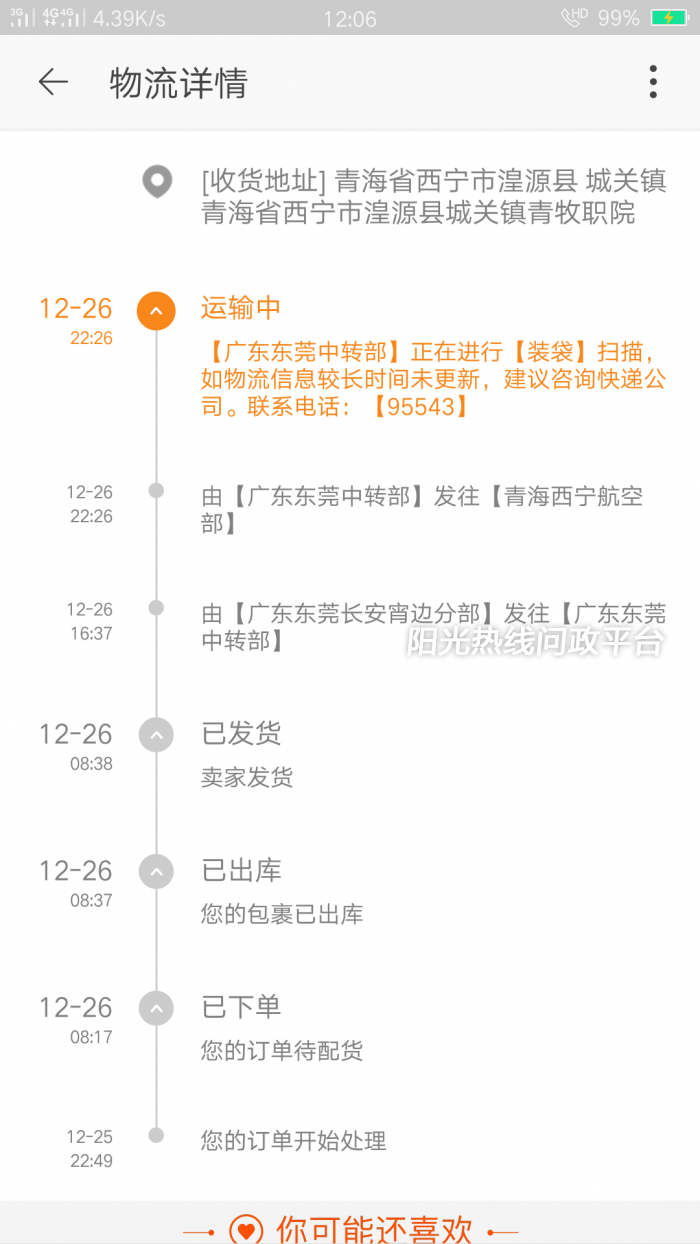Expand the 已发货 step chevron
Image resolution: width=700 pixels, height=1244 pixels.
coord(156,736)
